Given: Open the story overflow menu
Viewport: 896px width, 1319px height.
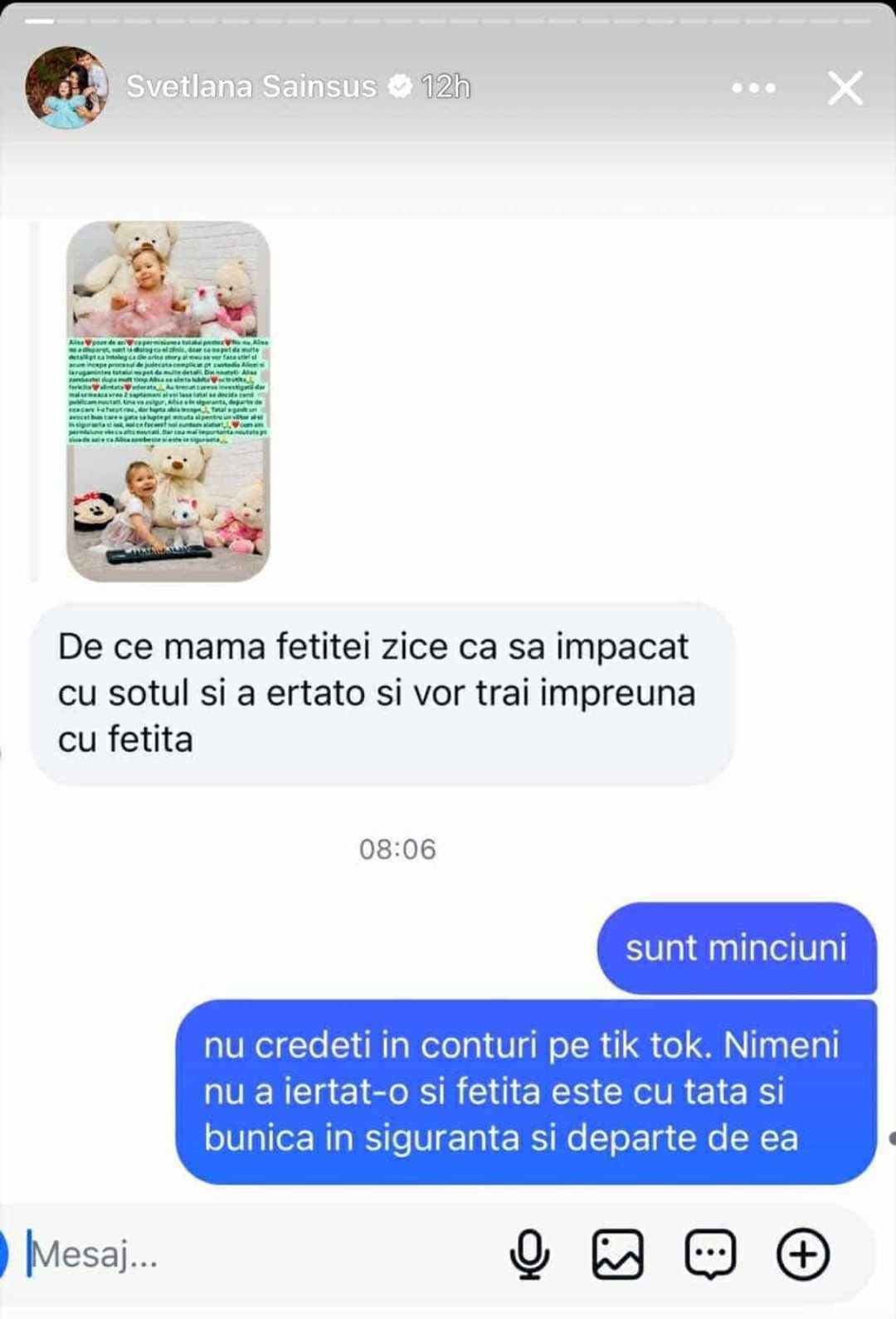Looking at the screenshot, I should point(753,87).
